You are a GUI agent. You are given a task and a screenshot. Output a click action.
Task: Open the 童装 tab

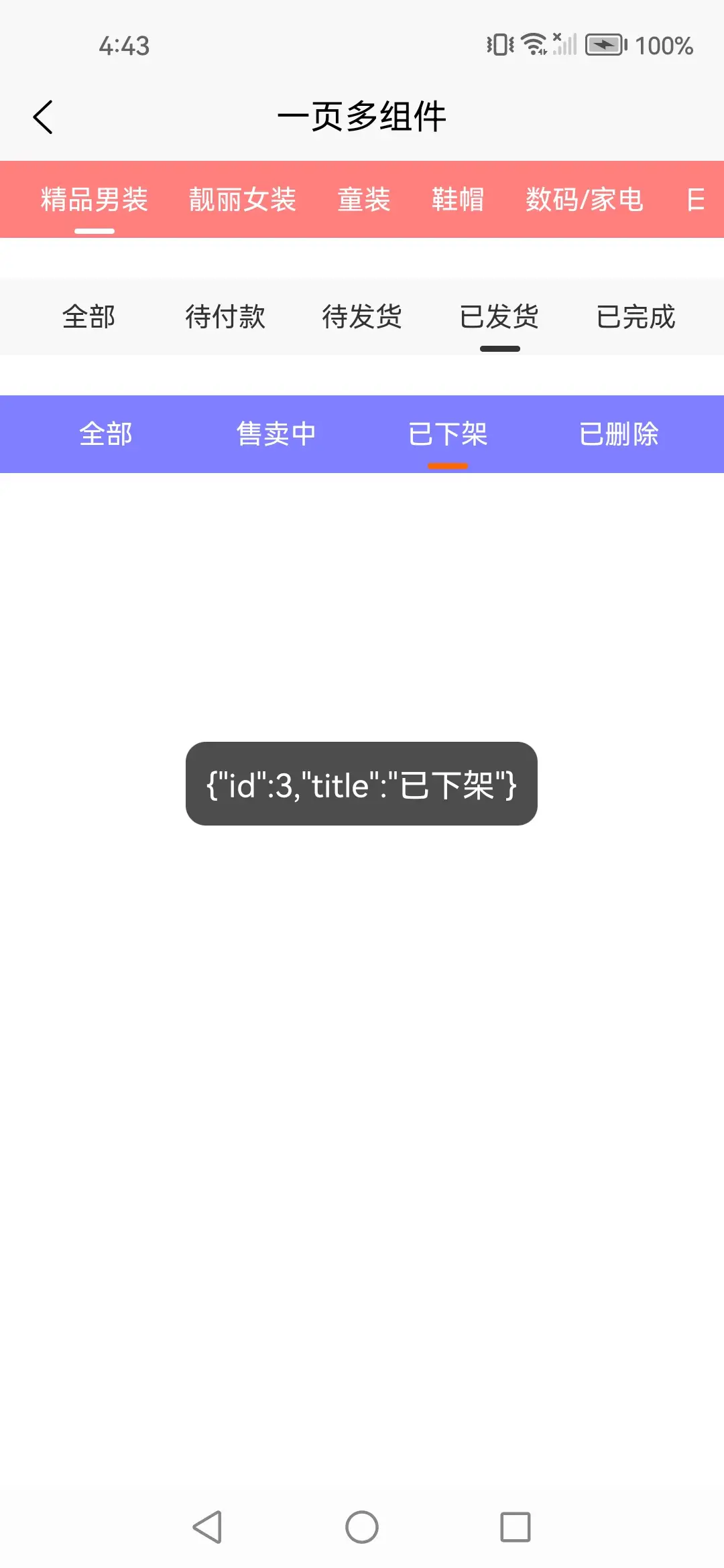pos(364,200)
